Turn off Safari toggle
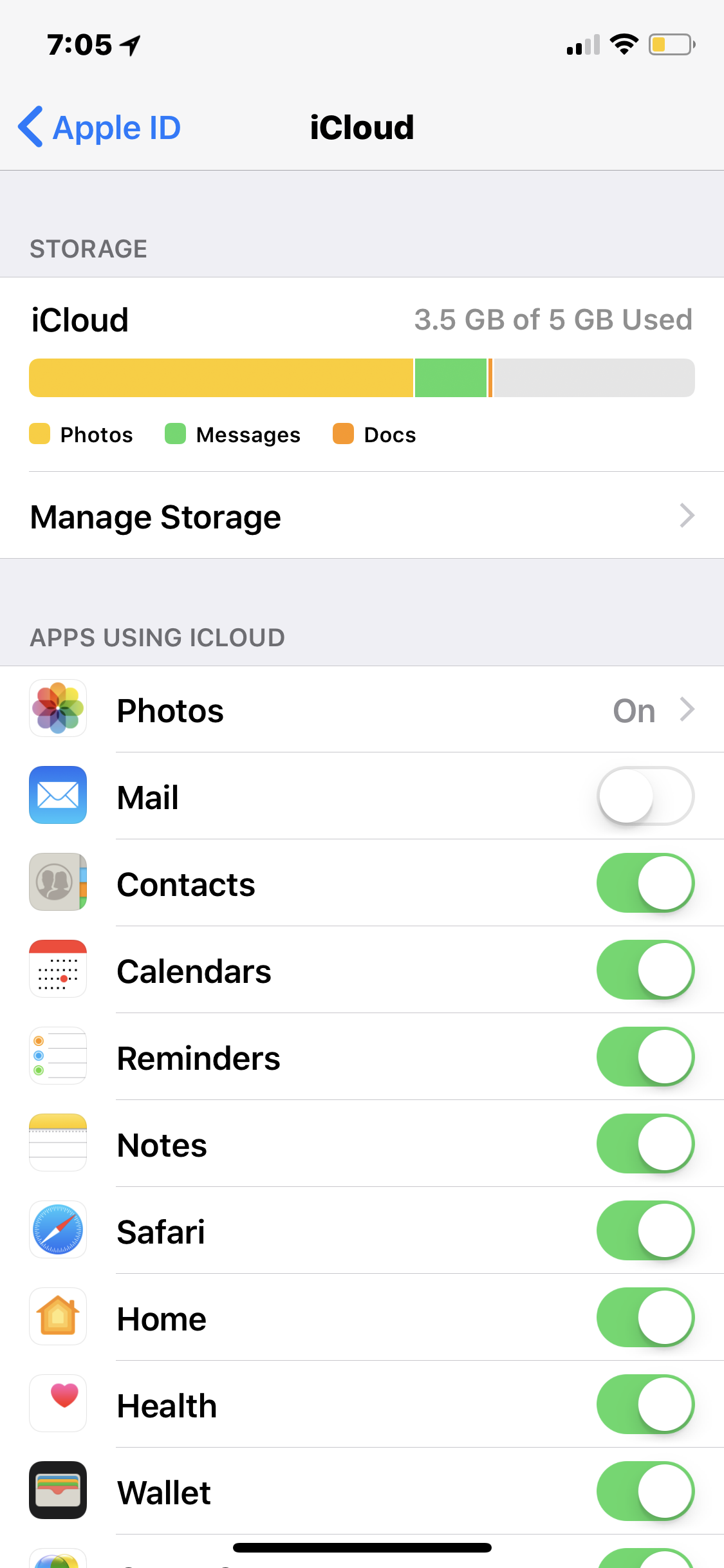 (645, 1231)
